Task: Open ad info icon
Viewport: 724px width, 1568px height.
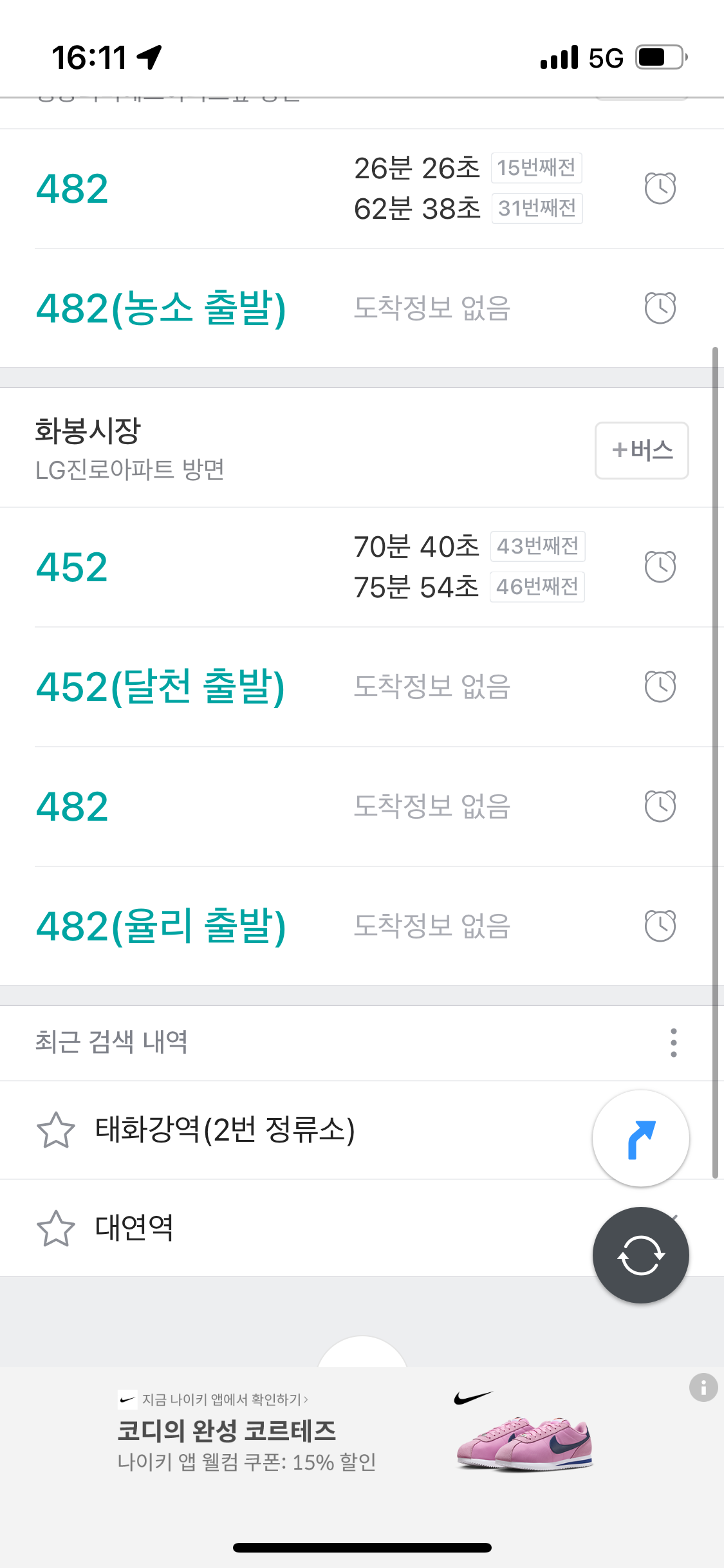Action: point(703,1387)
